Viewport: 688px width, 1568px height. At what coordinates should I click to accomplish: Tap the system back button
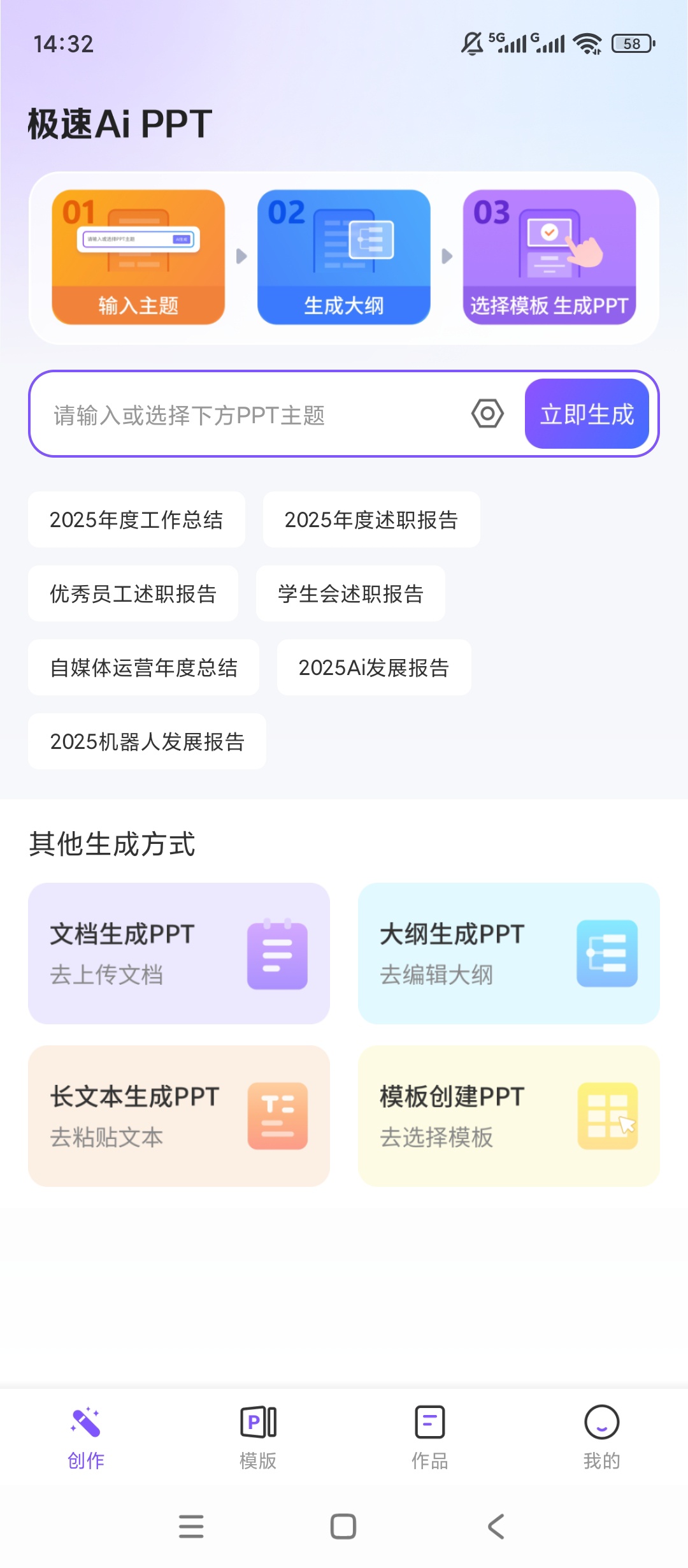tap(496, 1527)
